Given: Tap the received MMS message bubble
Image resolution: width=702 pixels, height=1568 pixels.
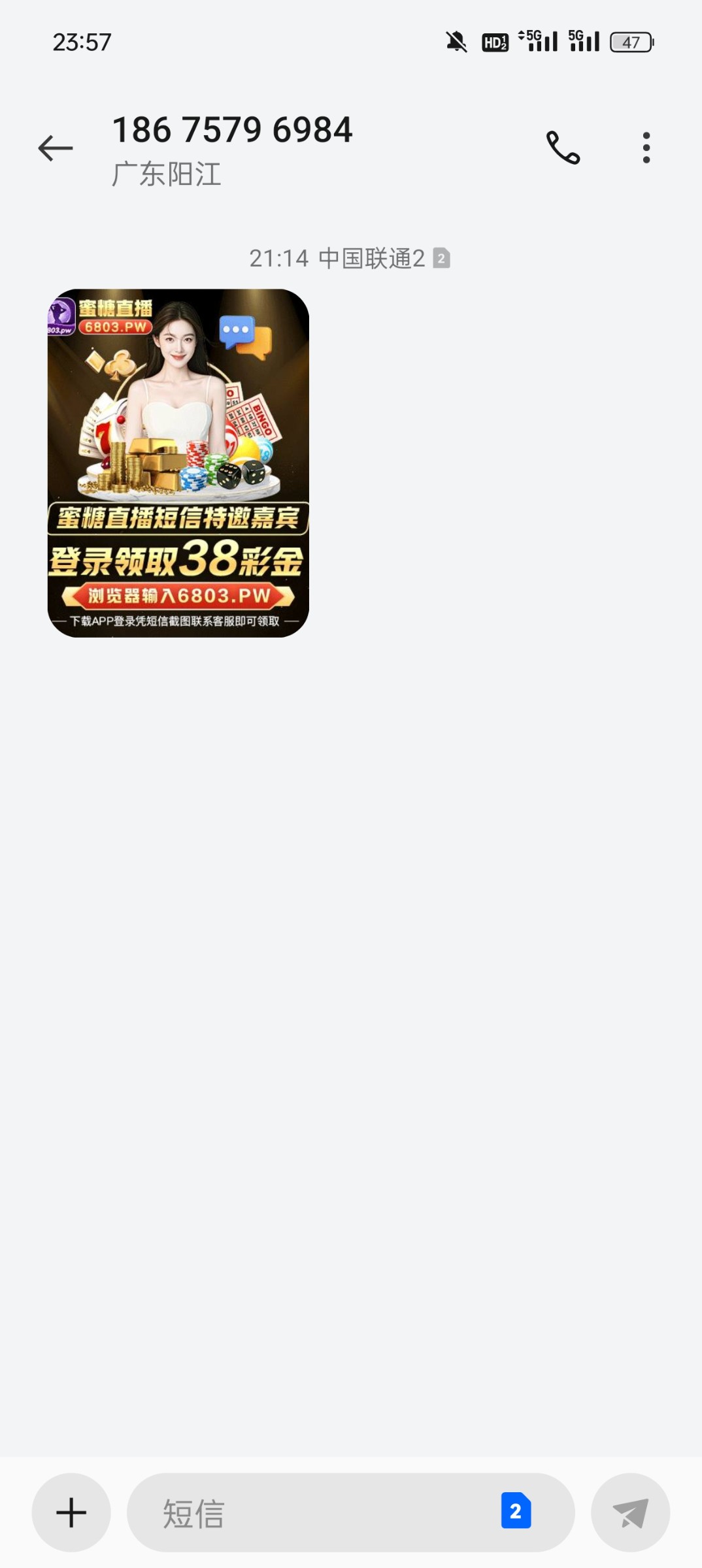Looking at the screenshot, I should [x=179, y=457].
